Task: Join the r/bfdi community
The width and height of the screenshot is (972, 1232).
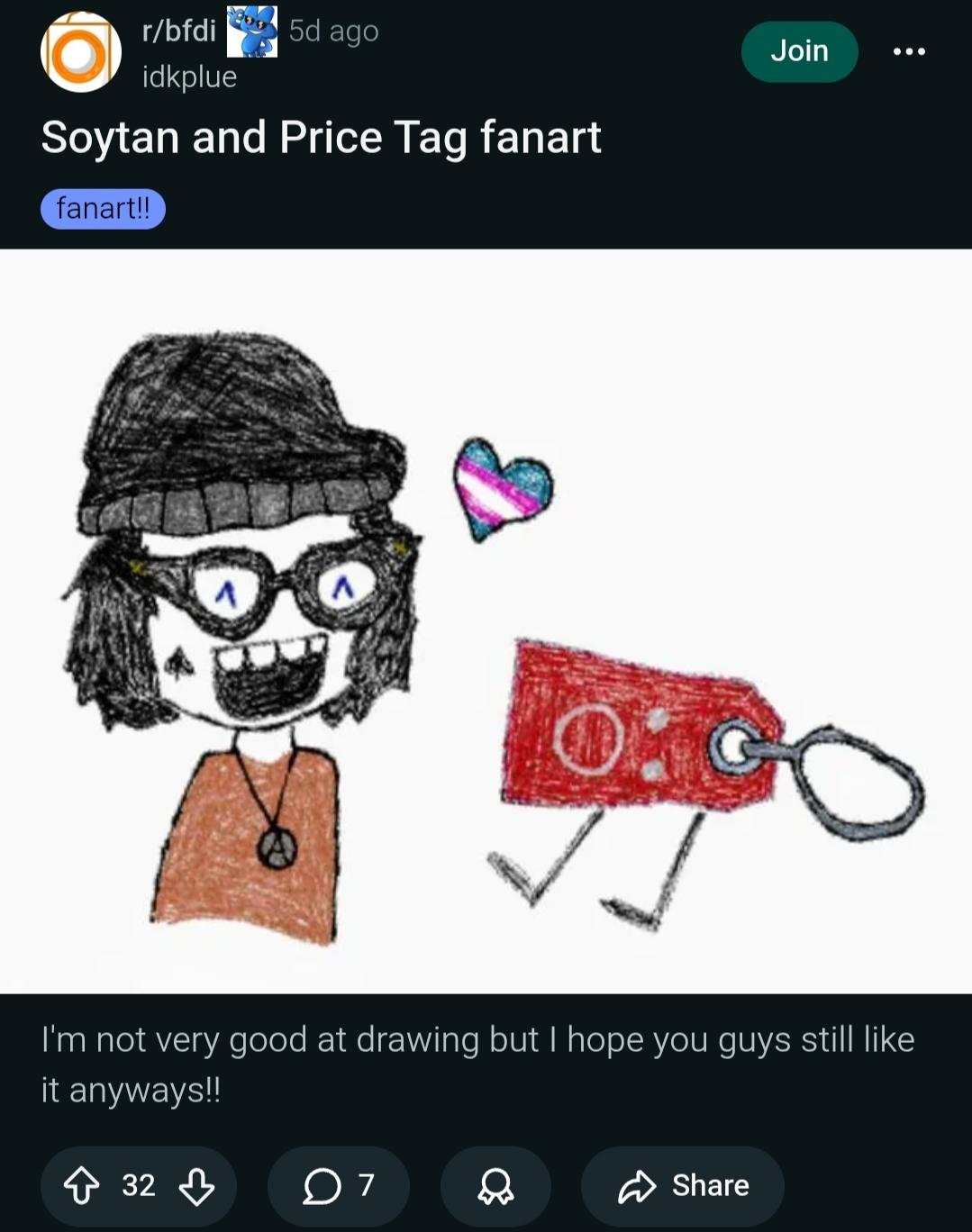Action: (799, 51)
